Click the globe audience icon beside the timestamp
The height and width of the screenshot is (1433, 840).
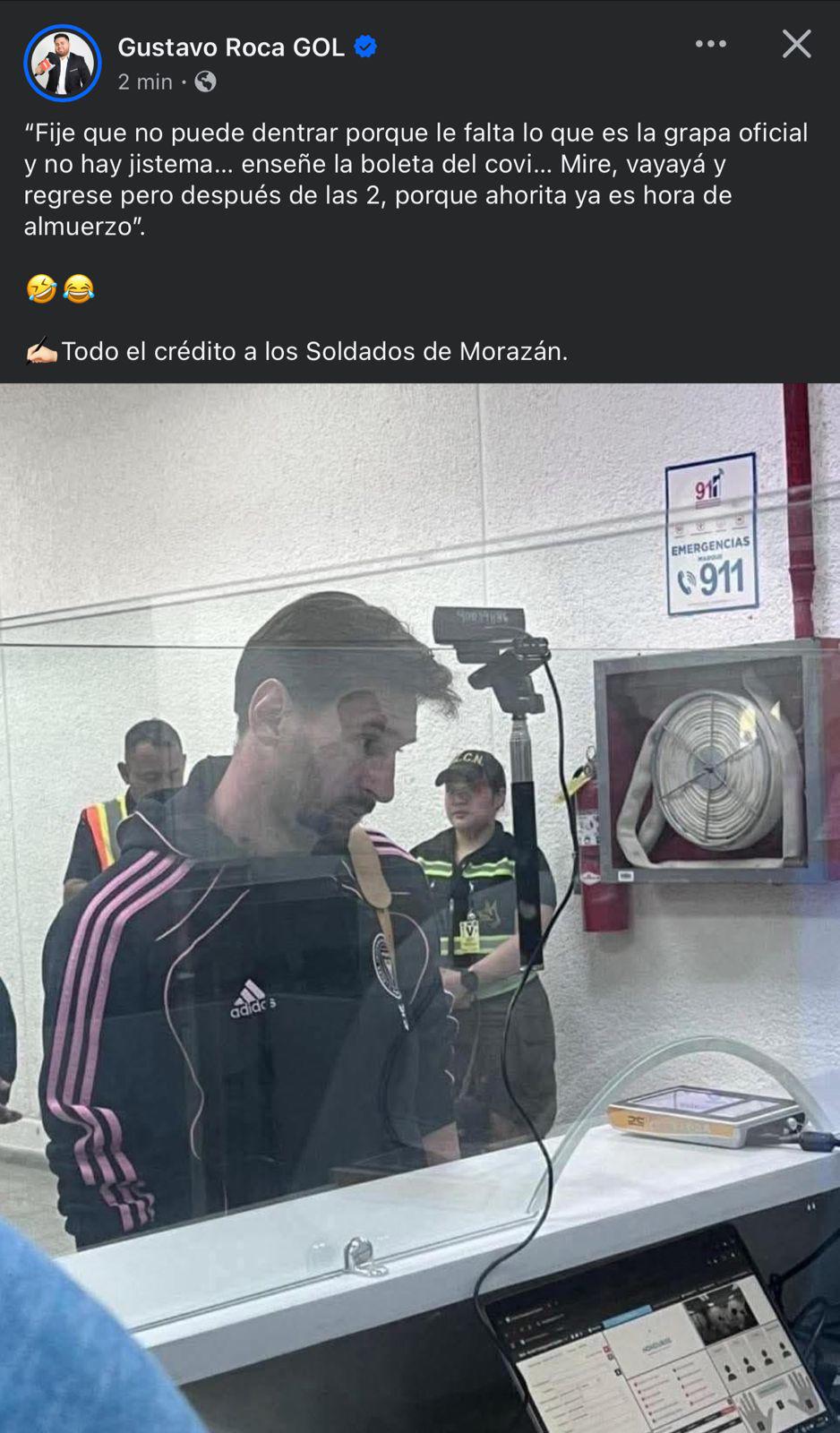click(x=206, y=82)
